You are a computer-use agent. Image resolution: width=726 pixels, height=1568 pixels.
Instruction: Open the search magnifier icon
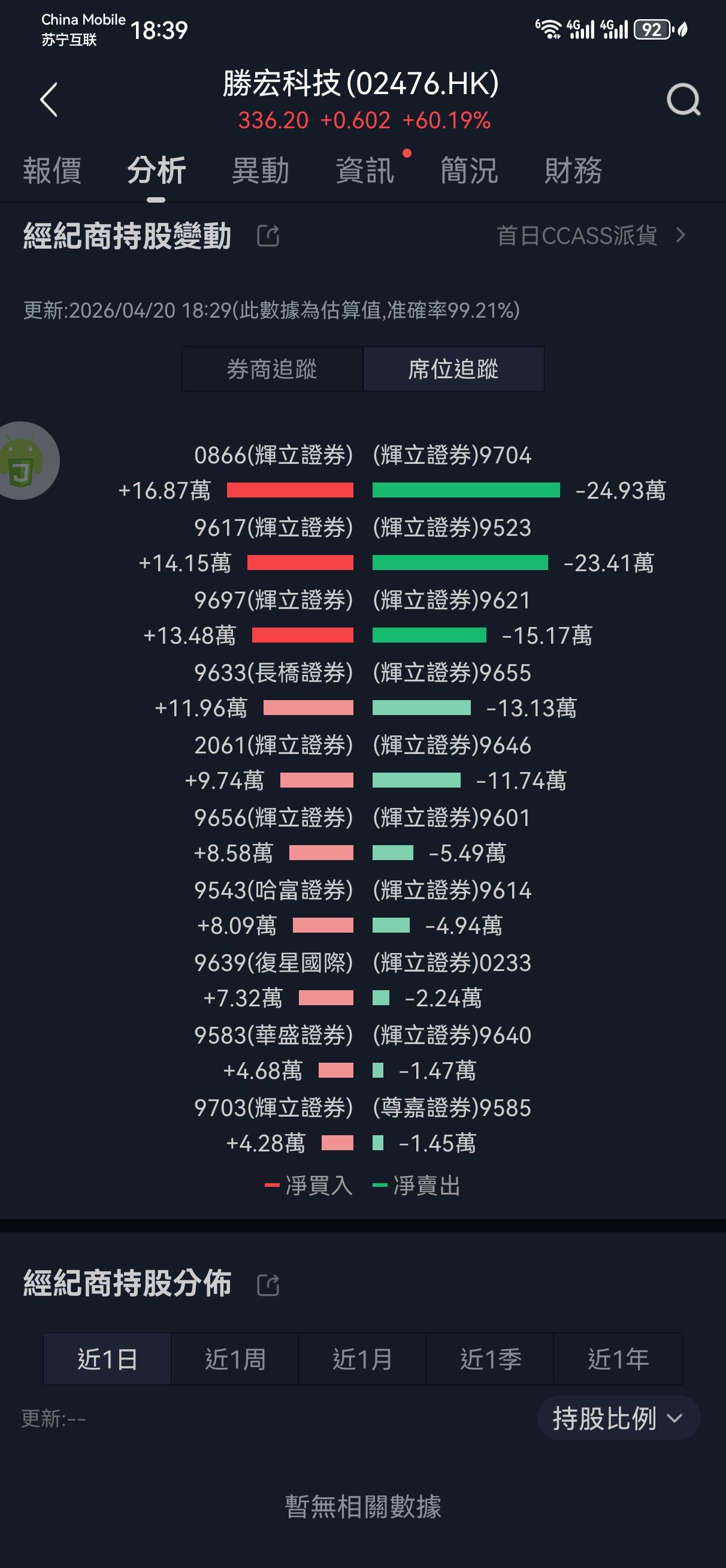coord(683,99)
